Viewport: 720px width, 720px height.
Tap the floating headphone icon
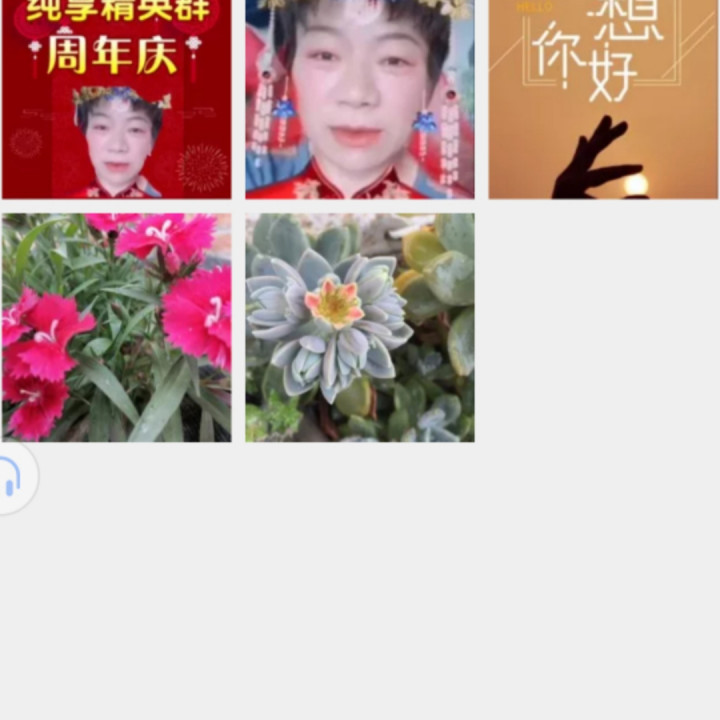[12, 478]
